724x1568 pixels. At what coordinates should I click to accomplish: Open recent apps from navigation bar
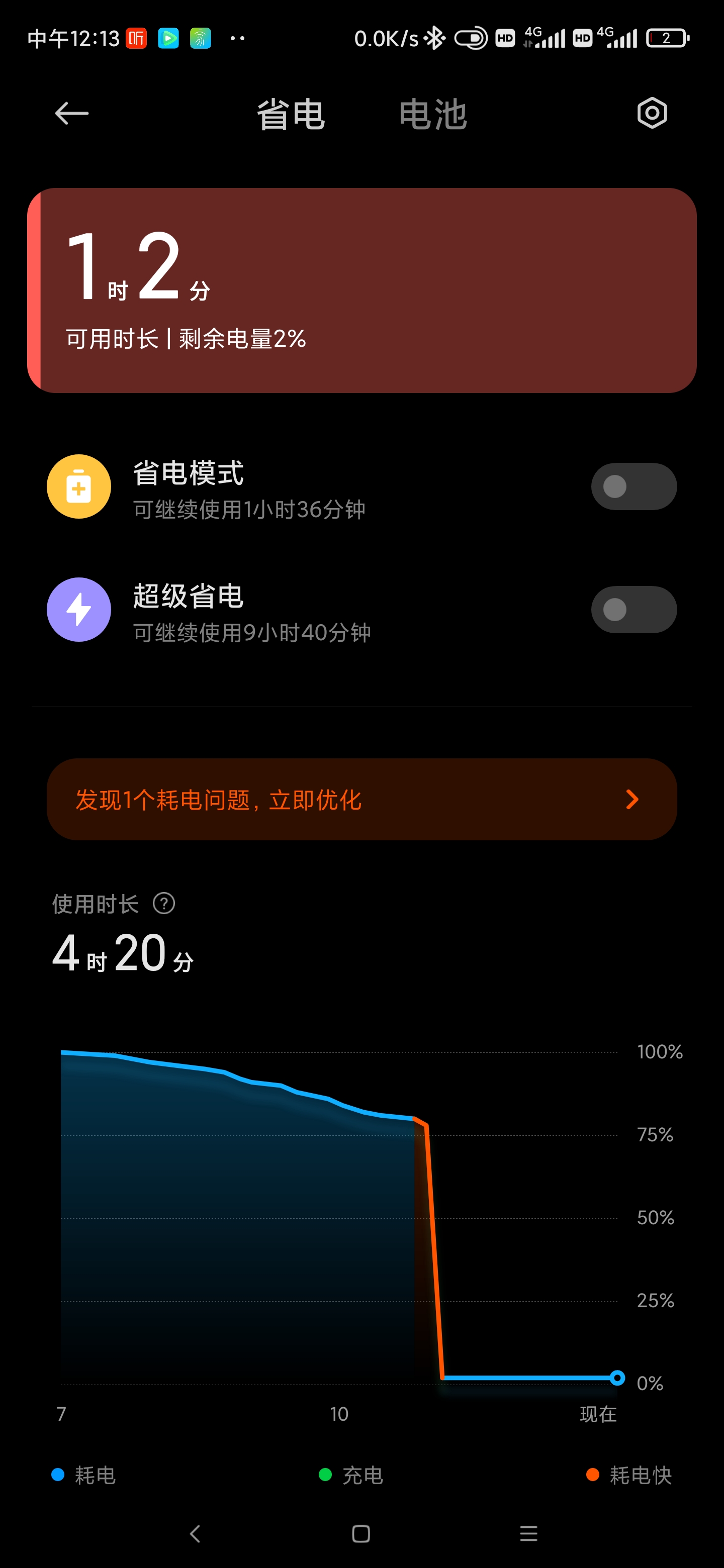tap(528, 1534)
